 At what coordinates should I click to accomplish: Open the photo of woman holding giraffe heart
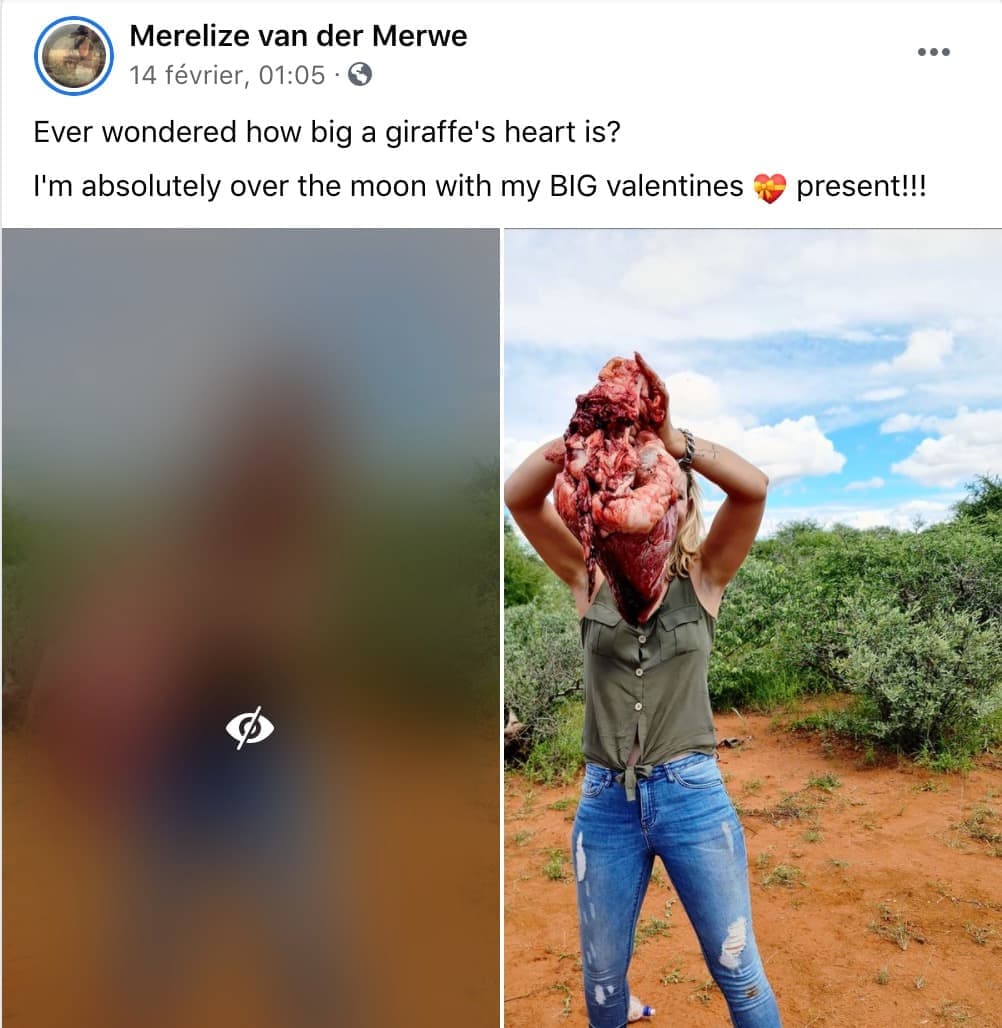pos(752,627)
